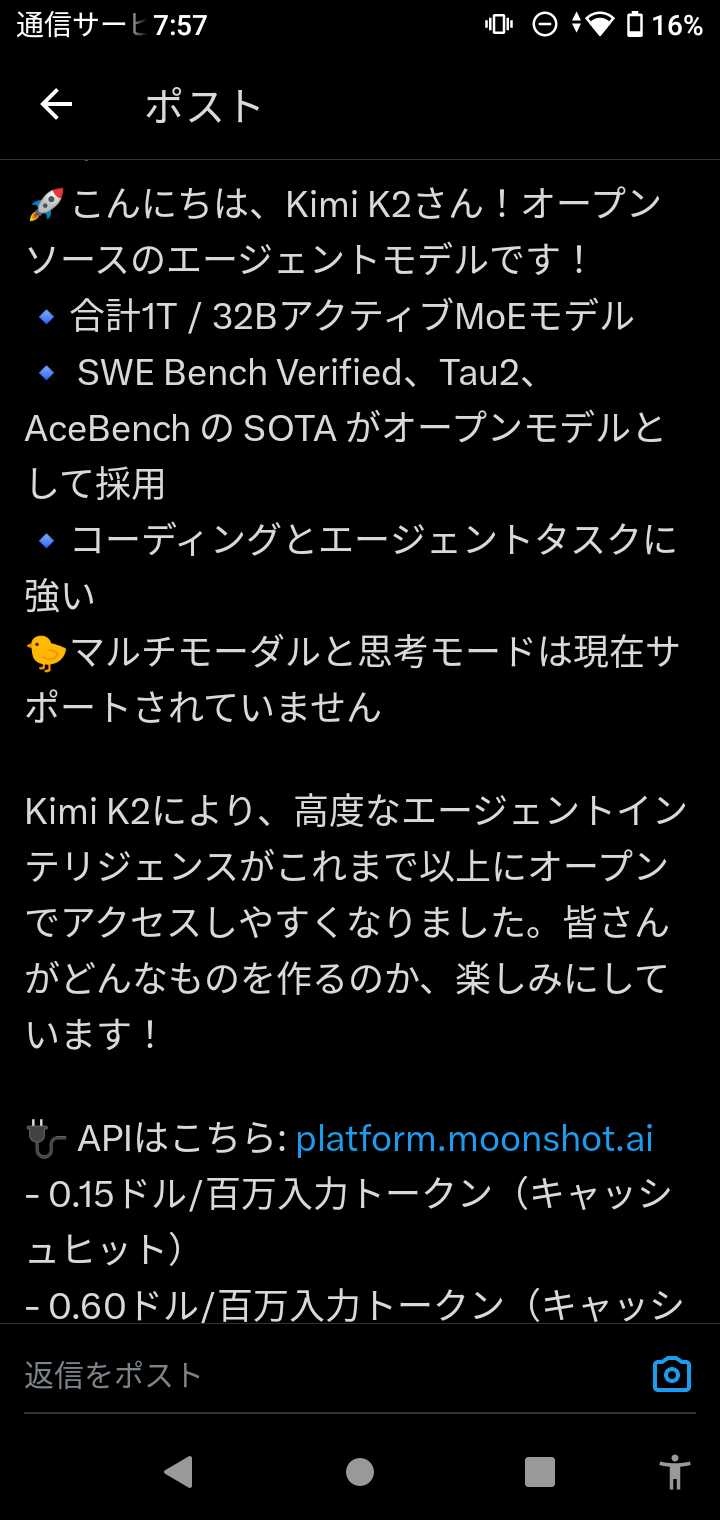Open the platform.moonshot.ai link
Viewport: 720px width, 1520px height.
pyautogui.click(x=474, y=1139)
